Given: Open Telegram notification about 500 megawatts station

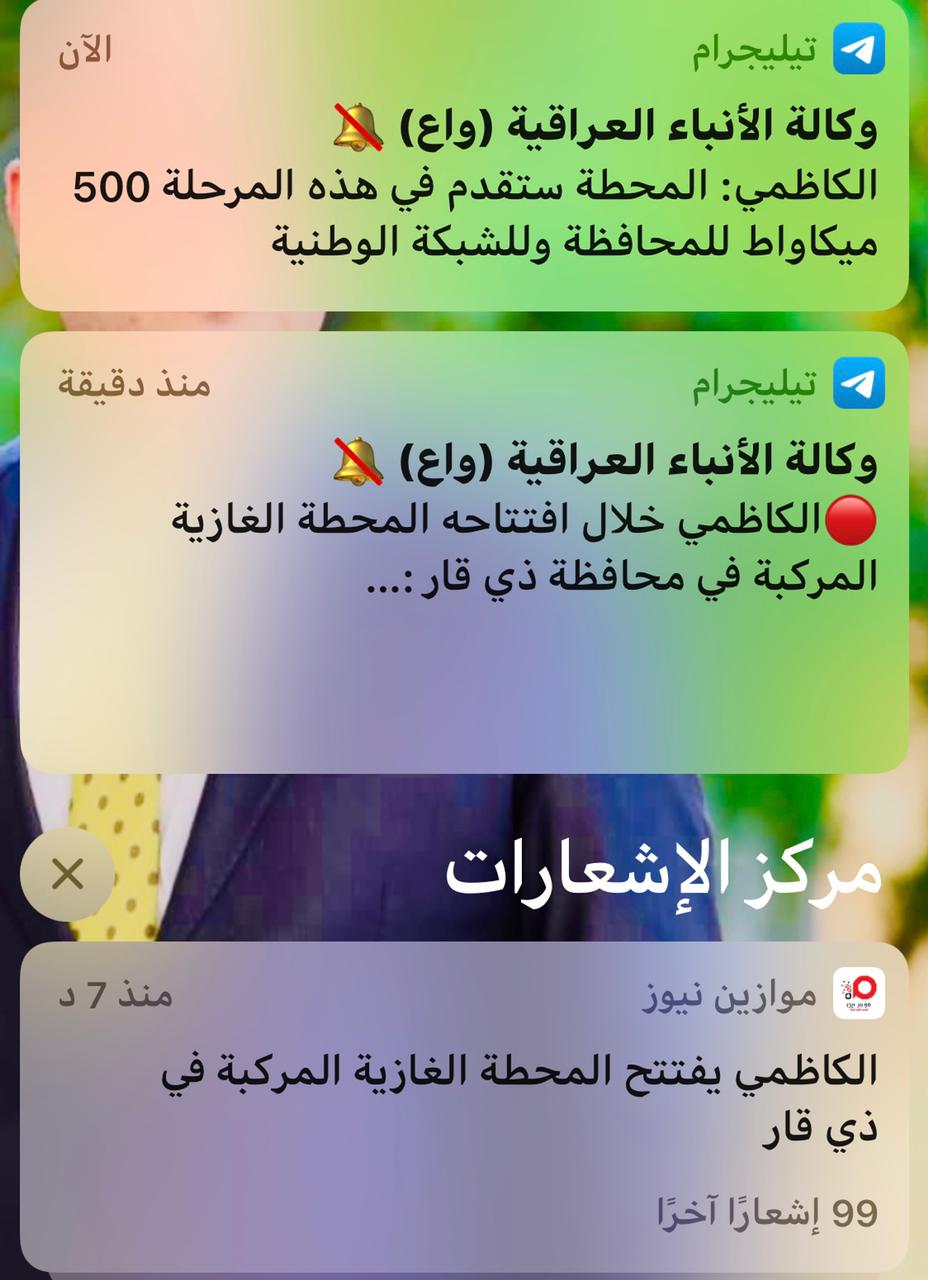Looking at the screenshot, I should click(464, 185).
